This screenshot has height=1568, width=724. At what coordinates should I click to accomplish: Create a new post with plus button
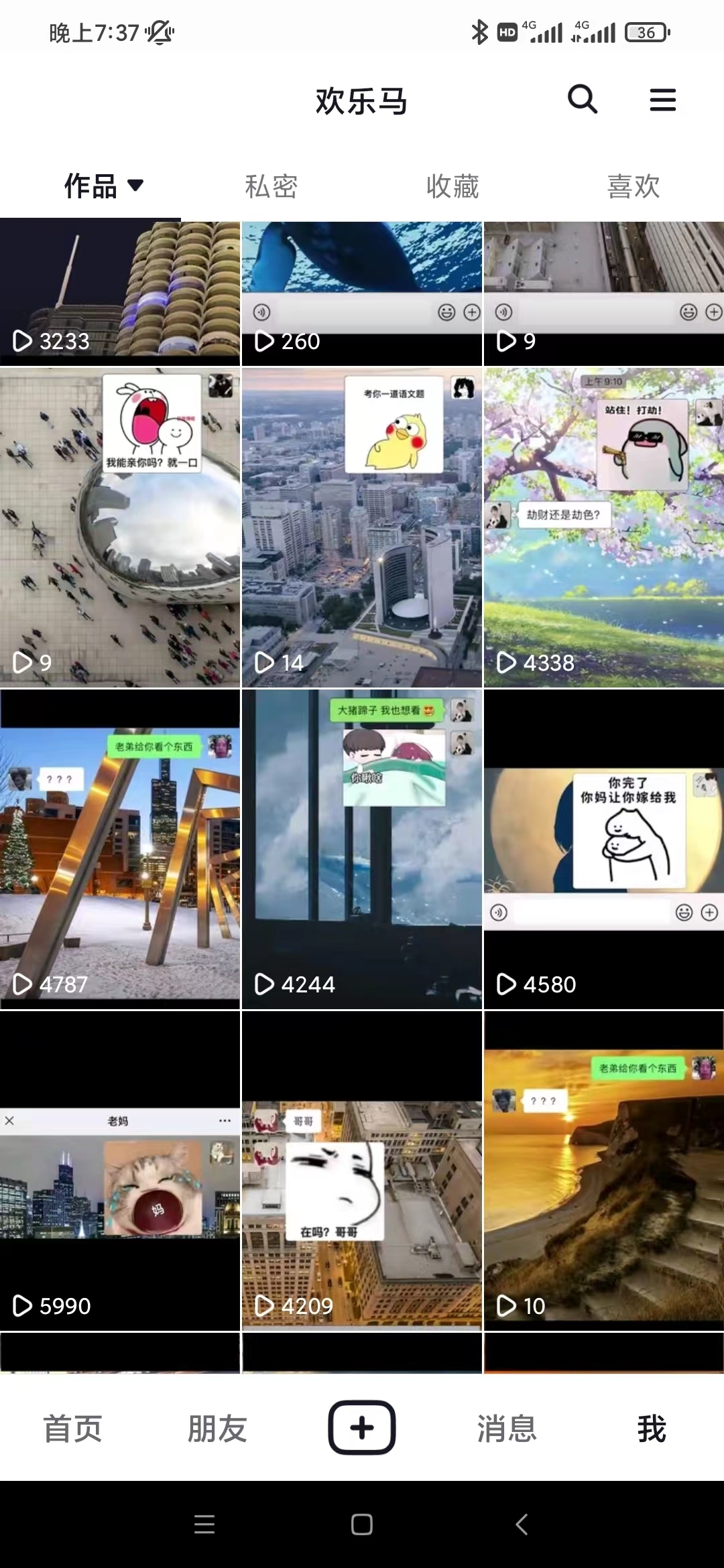click(361, 1427)
